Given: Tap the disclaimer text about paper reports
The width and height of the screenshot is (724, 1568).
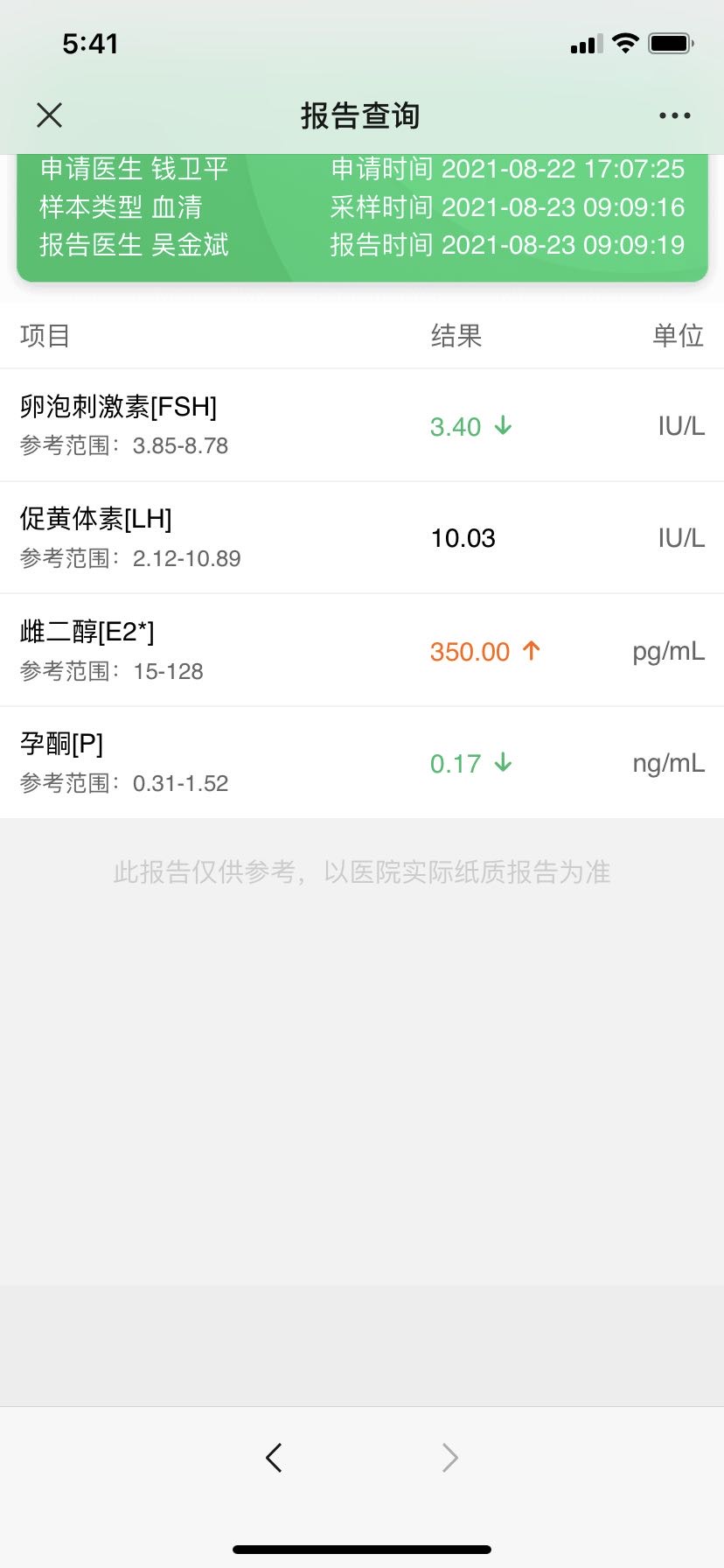Looking at the screenshot, I should pyautogui.click(x=362, y=871).
